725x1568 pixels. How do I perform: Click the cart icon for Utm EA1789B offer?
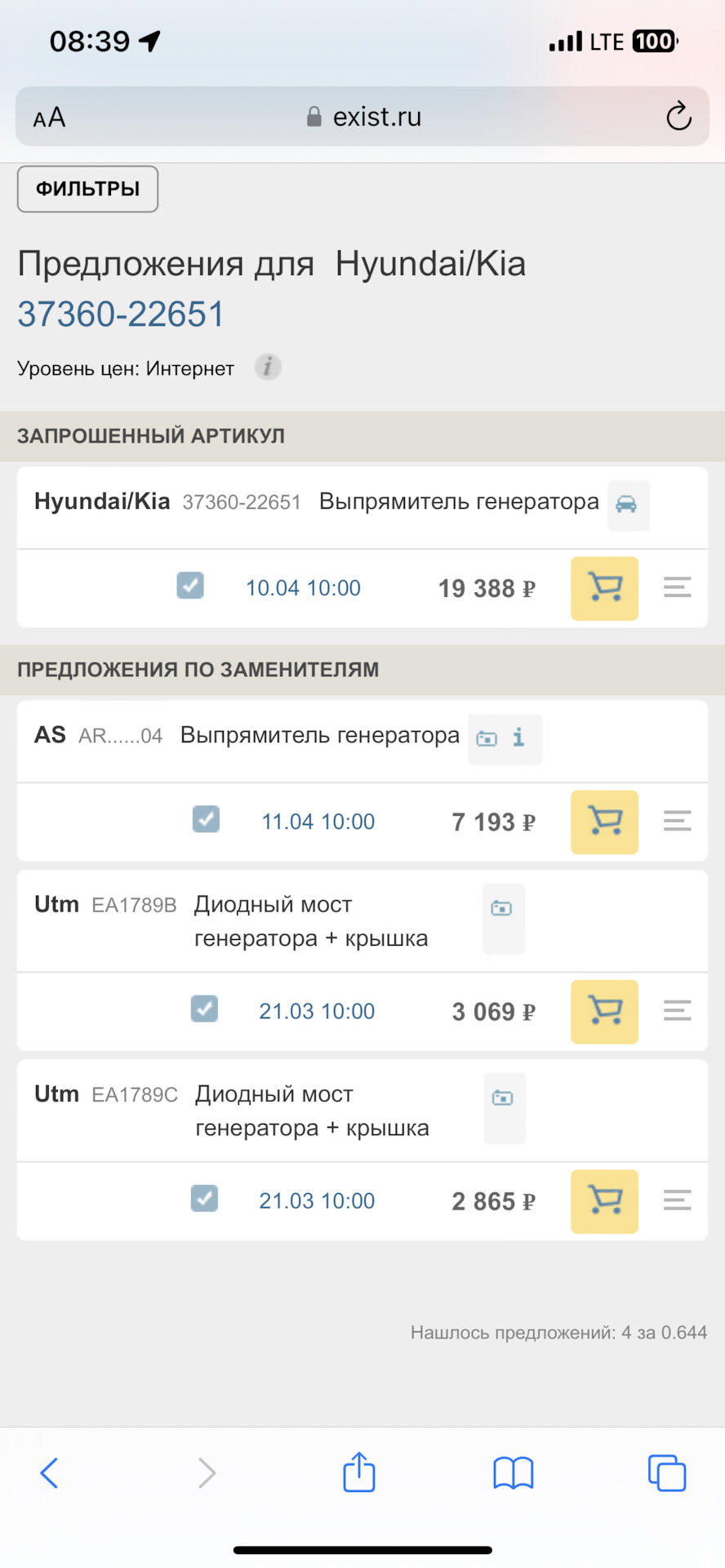pos(604,1012)
